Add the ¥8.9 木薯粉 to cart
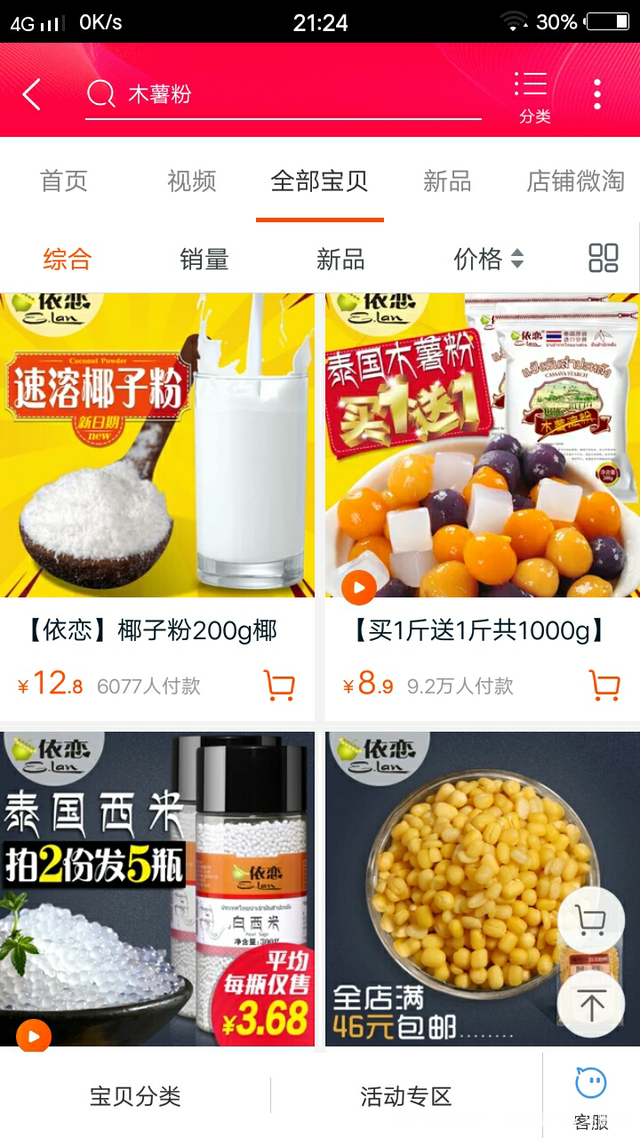This screenshot has height=1138, width=640. tap(604, 685)
